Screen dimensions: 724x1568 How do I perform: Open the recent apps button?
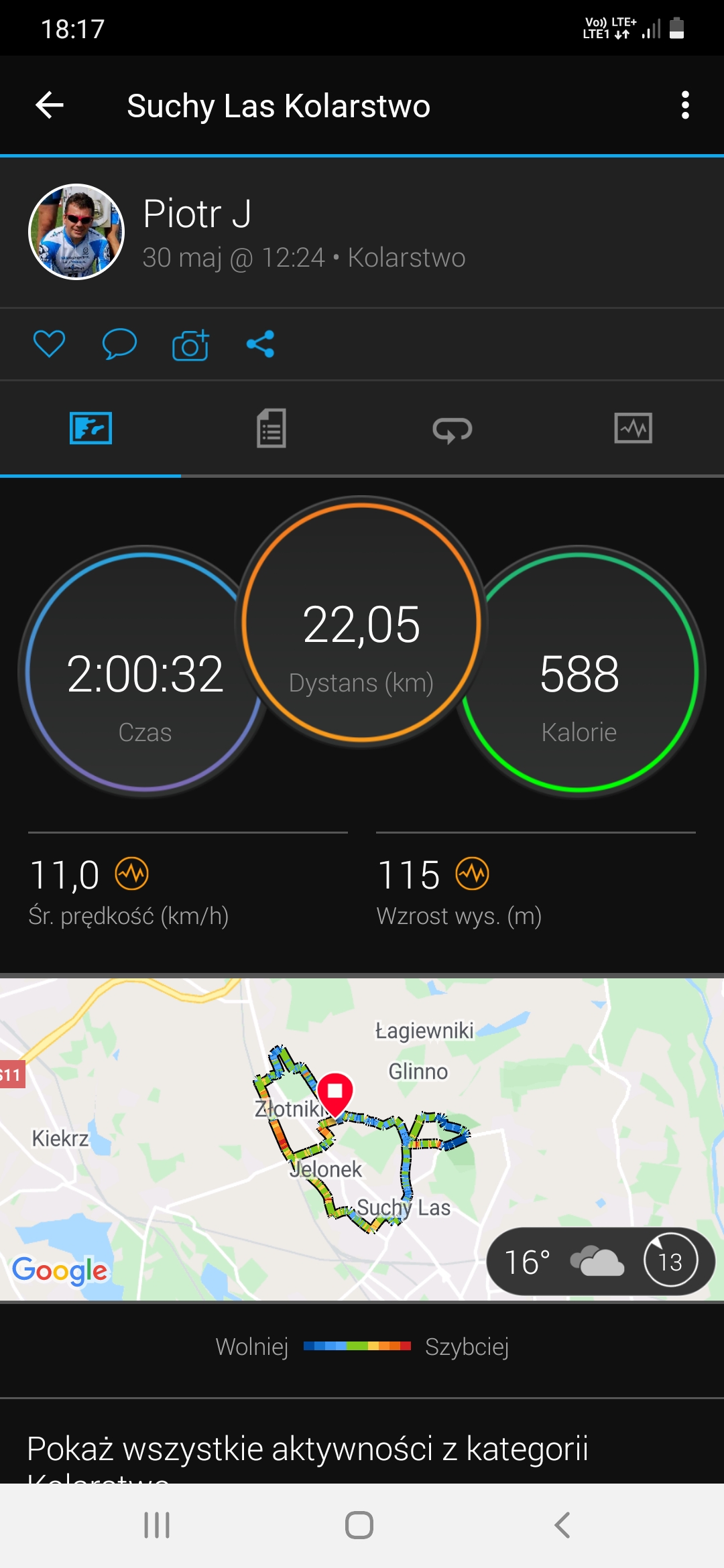157,1526
